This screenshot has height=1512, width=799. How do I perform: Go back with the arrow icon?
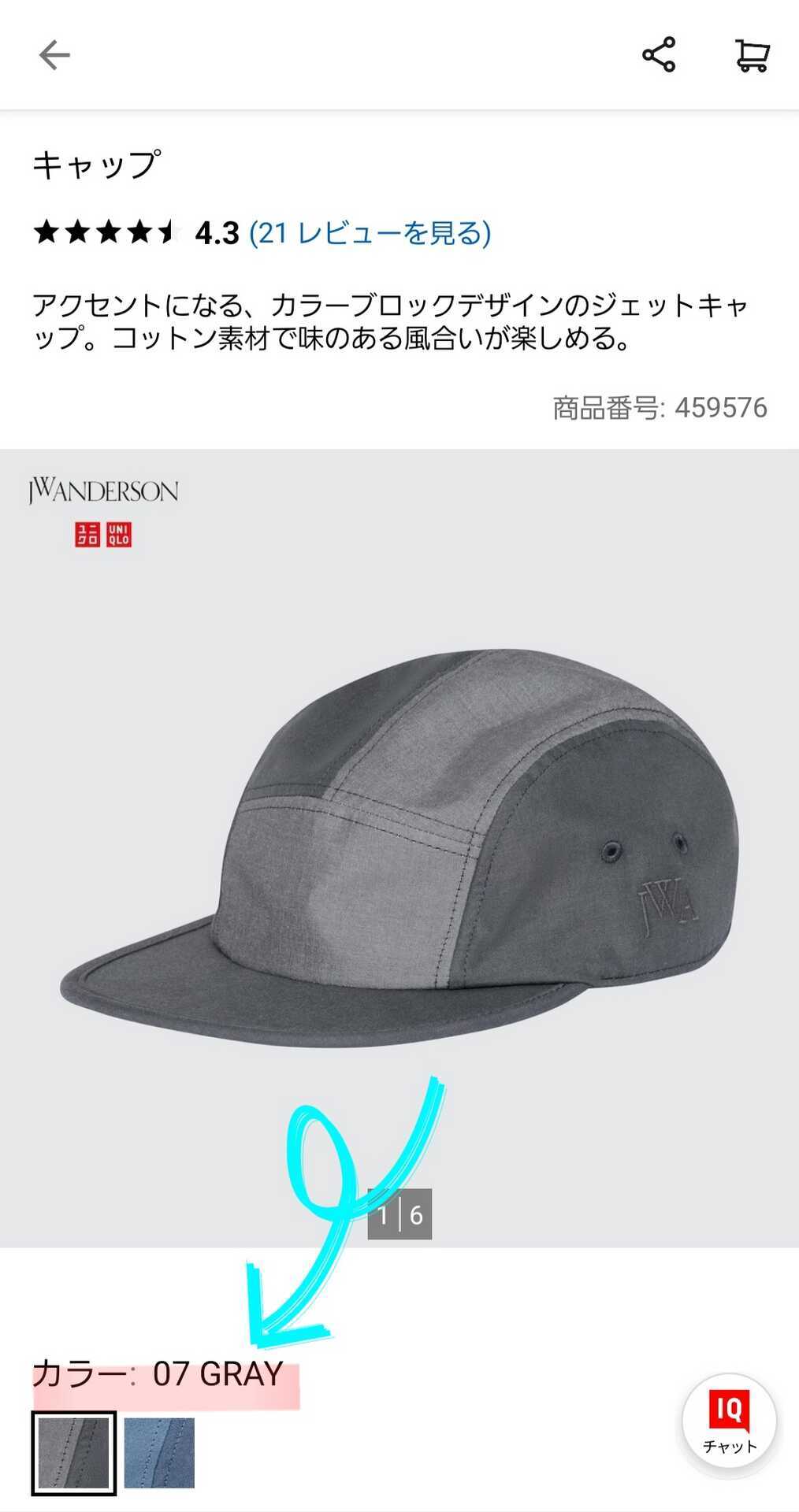pyautogui.click(x=54, y=55)
